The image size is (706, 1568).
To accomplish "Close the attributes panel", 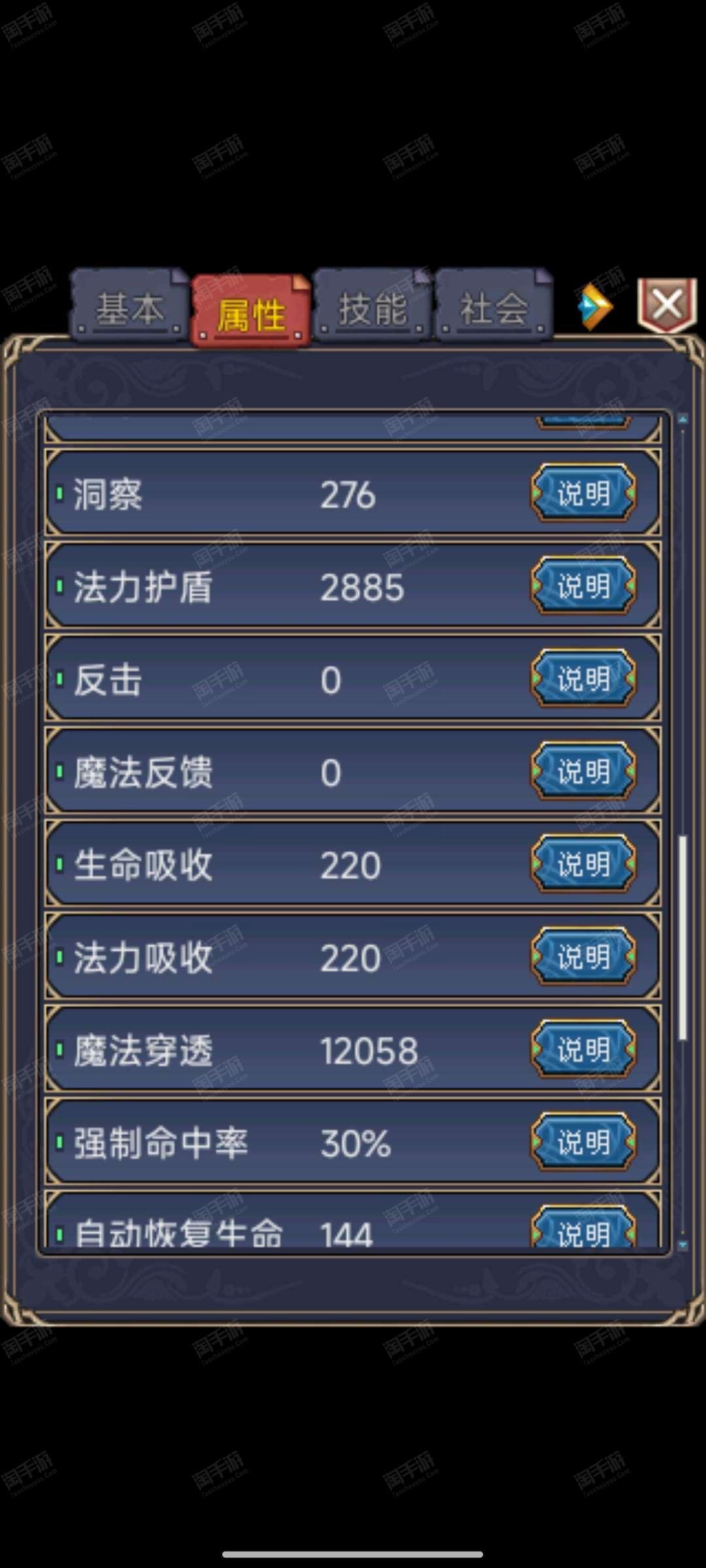I will click(x=667, y=304).
